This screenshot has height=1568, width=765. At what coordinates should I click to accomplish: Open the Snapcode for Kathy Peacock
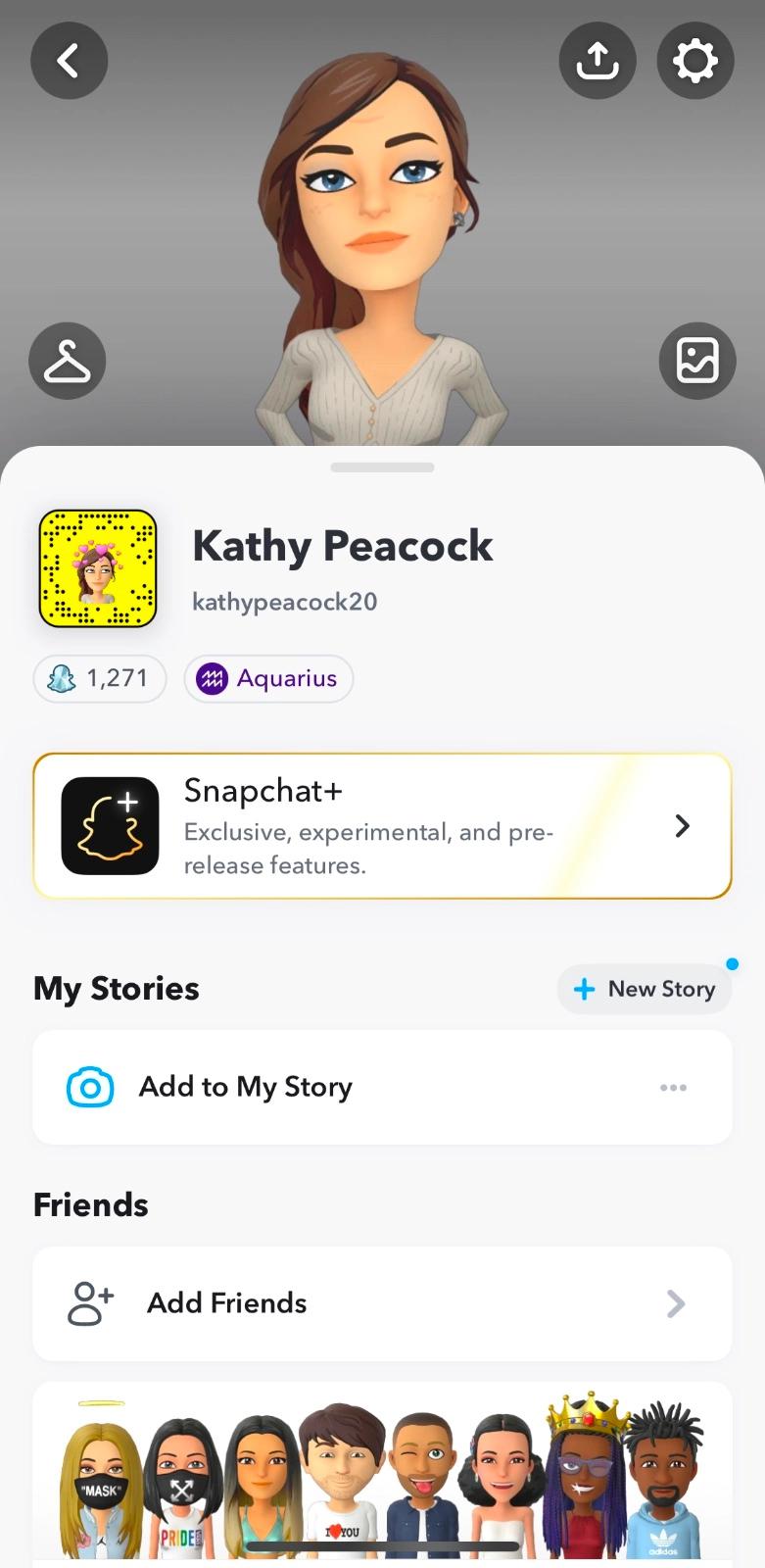pos(98,568)
